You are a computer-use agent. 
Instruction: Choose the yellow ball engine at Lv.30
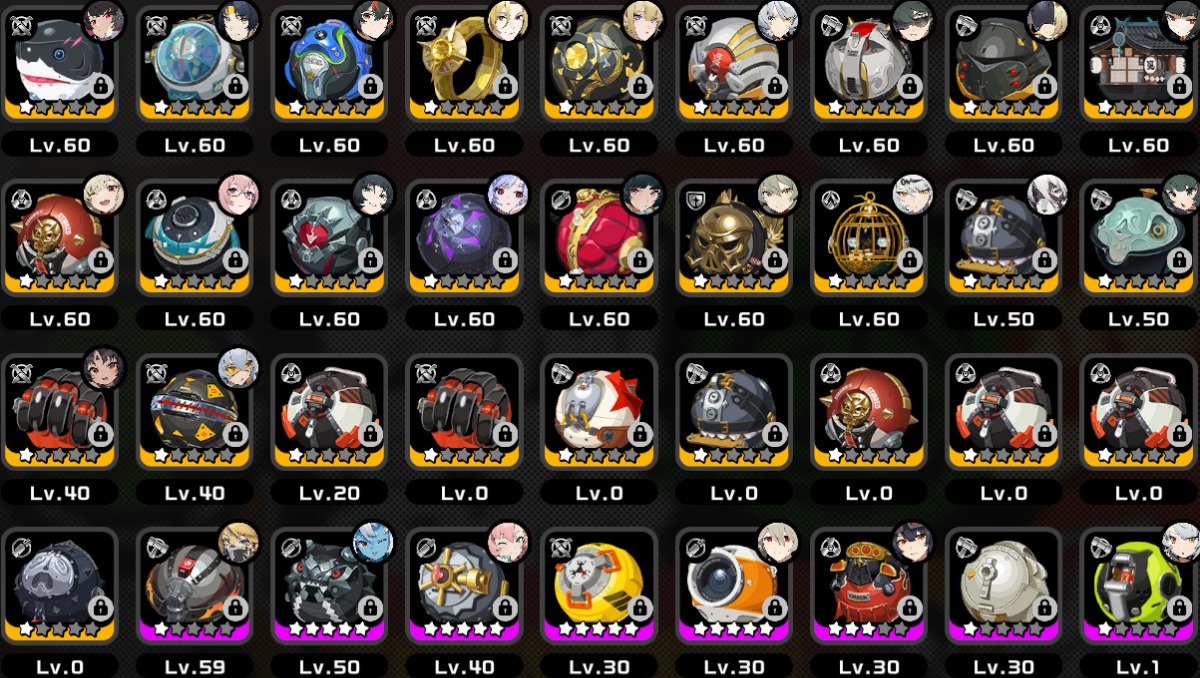pyautogui.click(x=598, y=585)
